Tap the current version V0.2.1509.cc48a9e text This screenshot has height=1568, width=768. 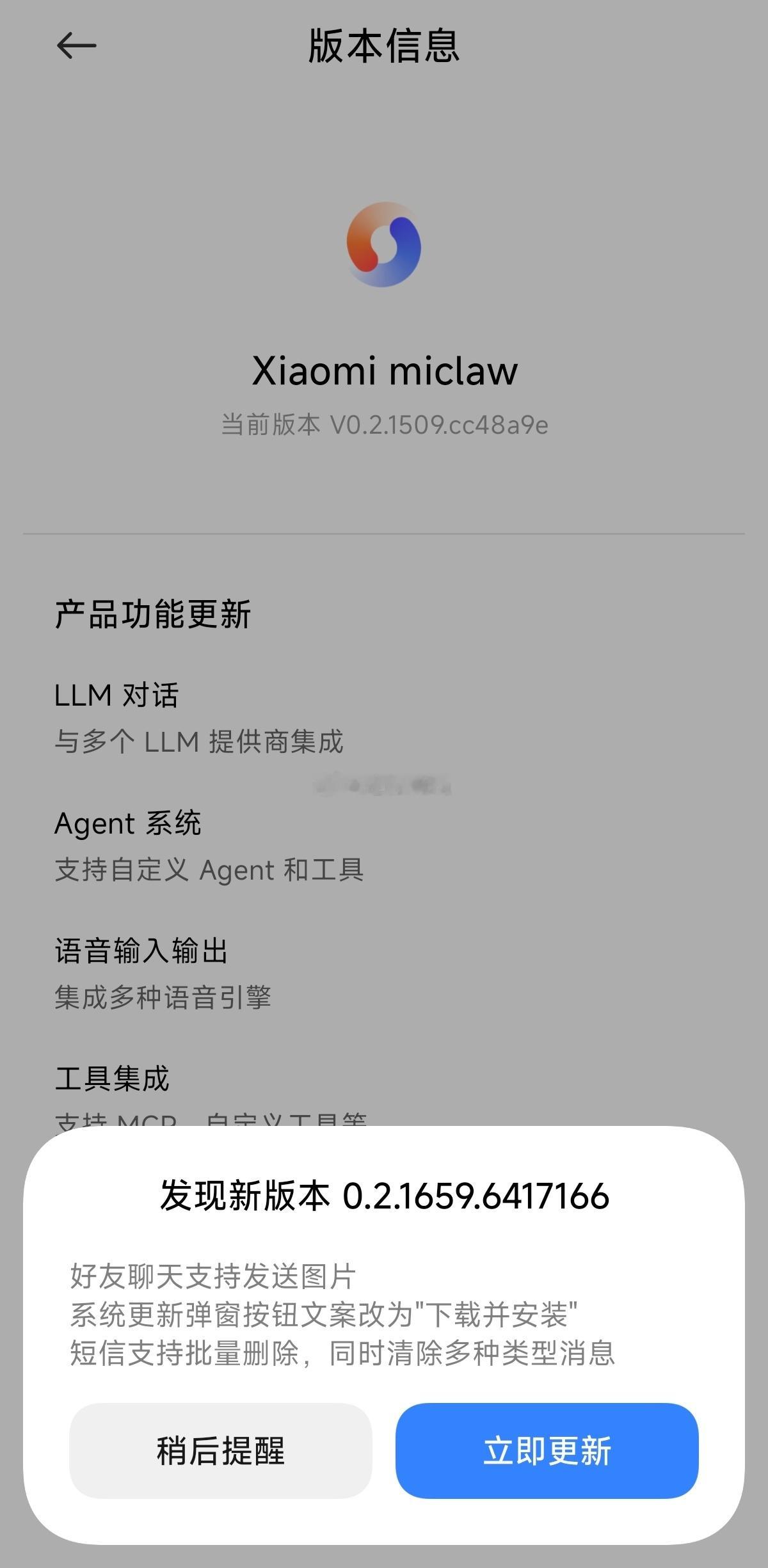click(384, 424)
